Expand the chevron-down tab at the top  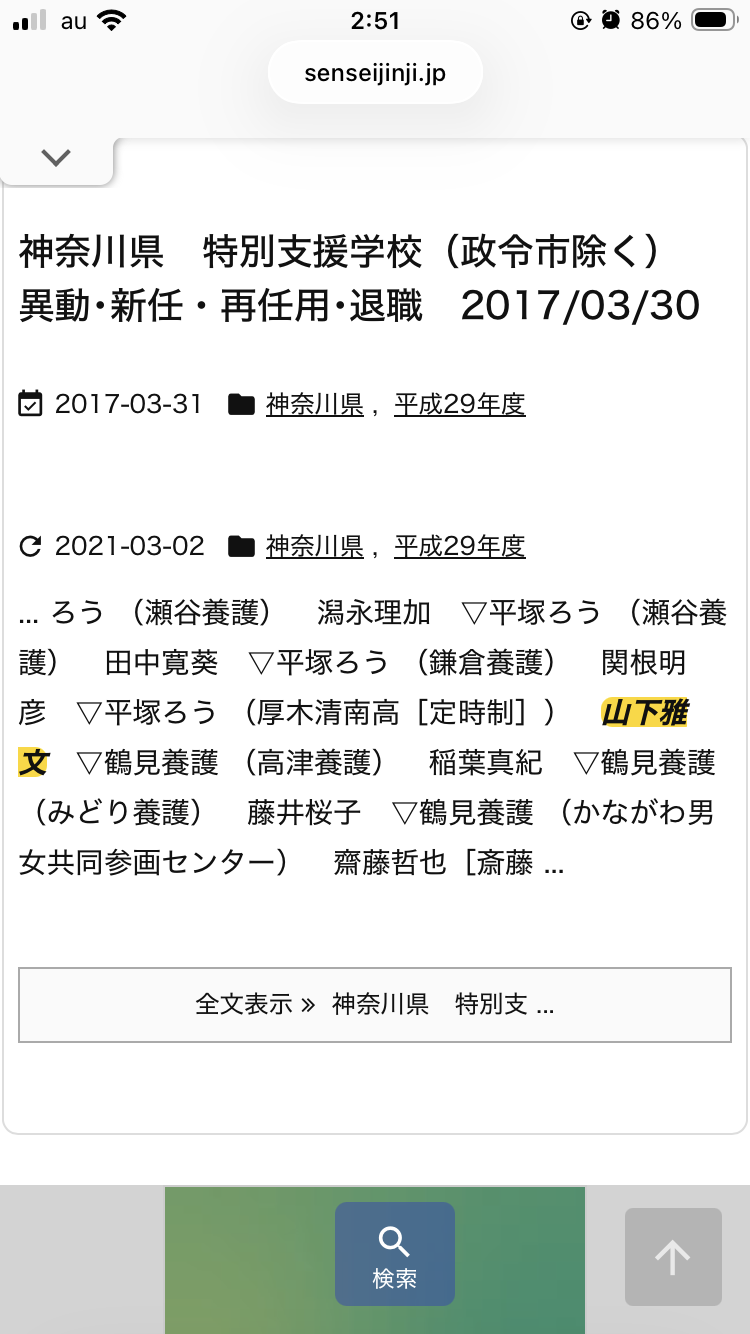[x=56, y=157]
